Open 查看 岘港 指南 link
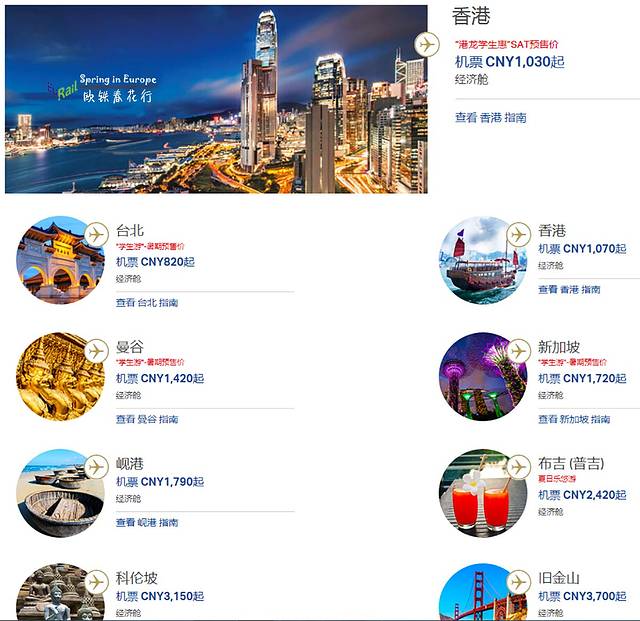This screenshot has width=640, height=621. click(x=147, y=522)
